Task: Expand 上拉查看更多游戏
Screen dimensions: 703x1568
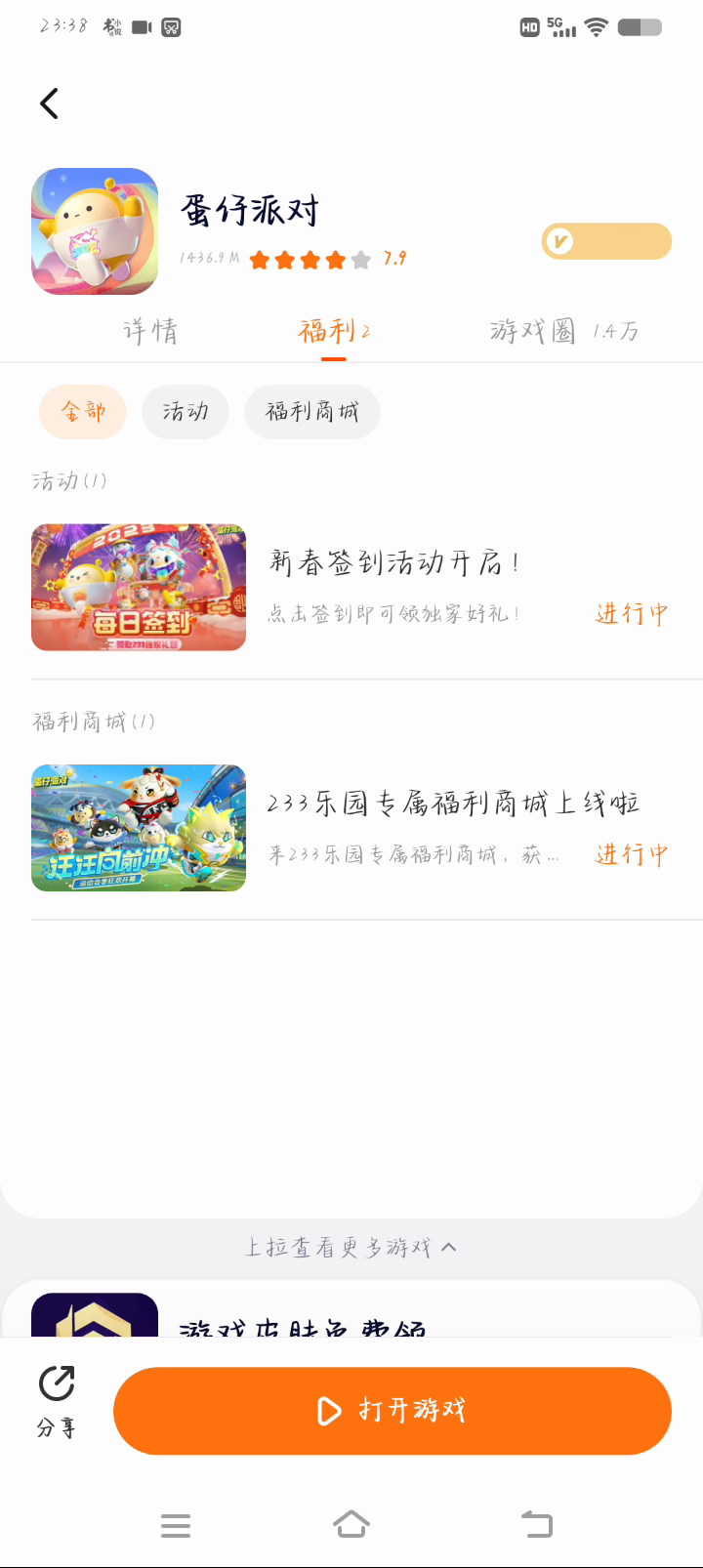Action: 351,1247
